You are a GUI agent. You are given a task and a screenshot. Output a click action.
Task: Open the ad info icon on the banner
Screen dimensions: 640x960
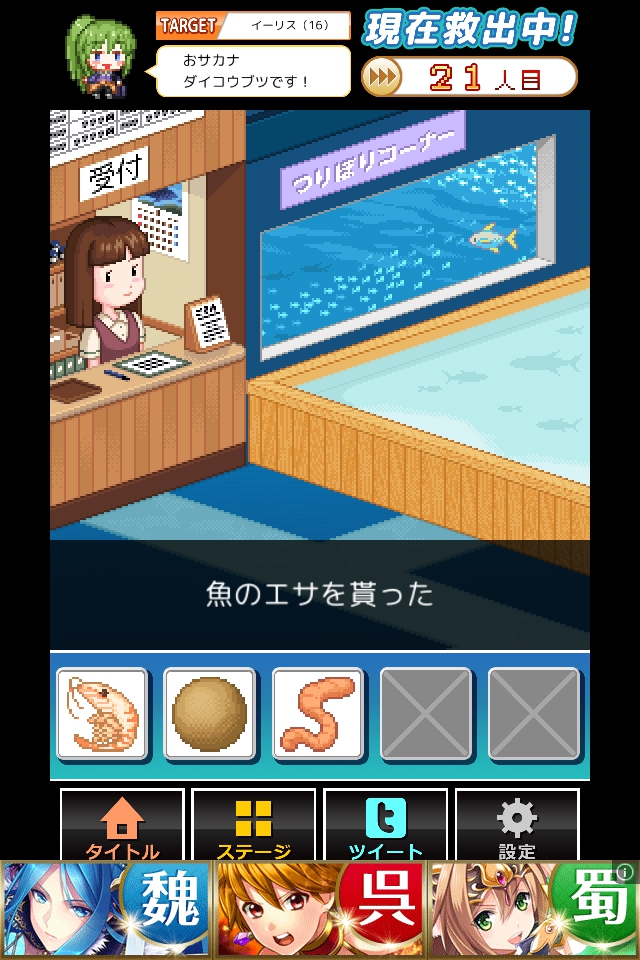click(625, 873)
